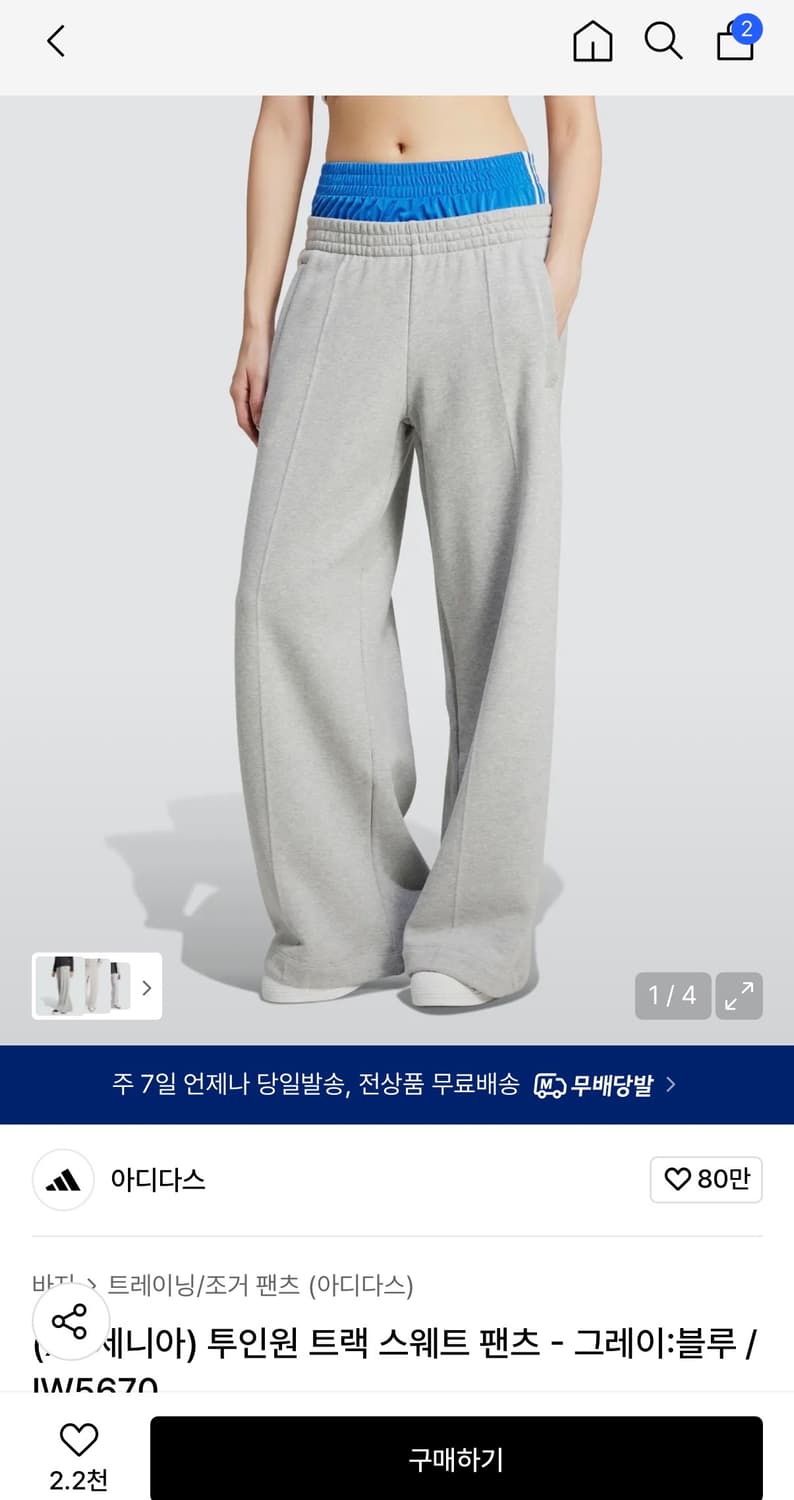The width and height of the screenshot is (794, 1500).
Task: Open the search icon
Action: point(664,42)
